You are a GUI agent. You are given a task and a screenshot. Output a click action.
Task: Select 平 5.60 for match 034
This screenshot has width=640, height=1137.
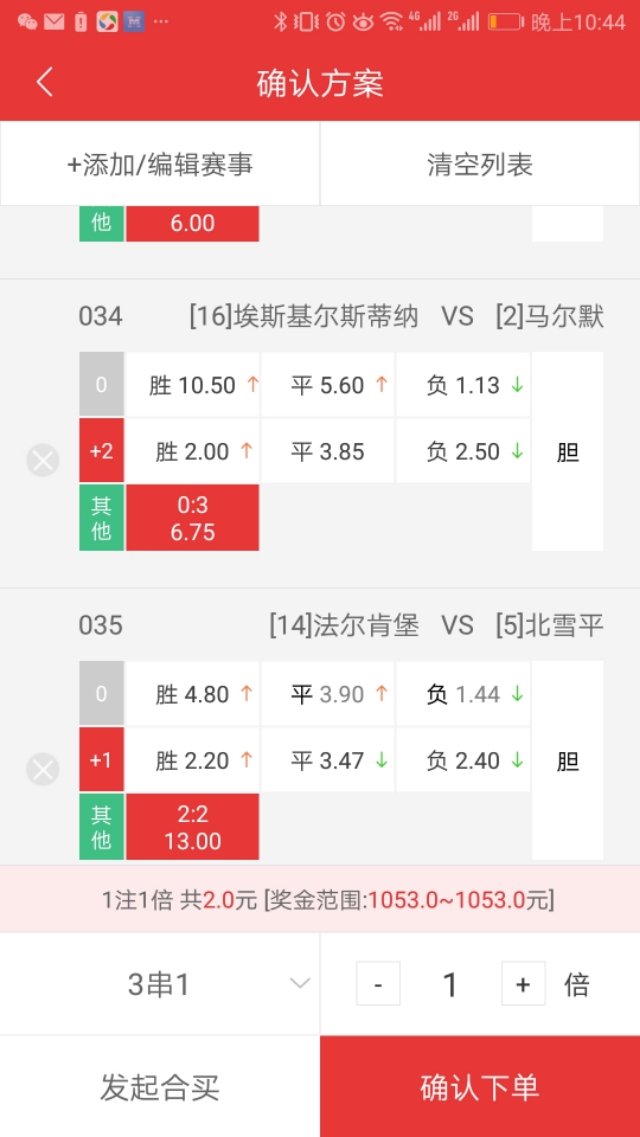pos(328,385)
